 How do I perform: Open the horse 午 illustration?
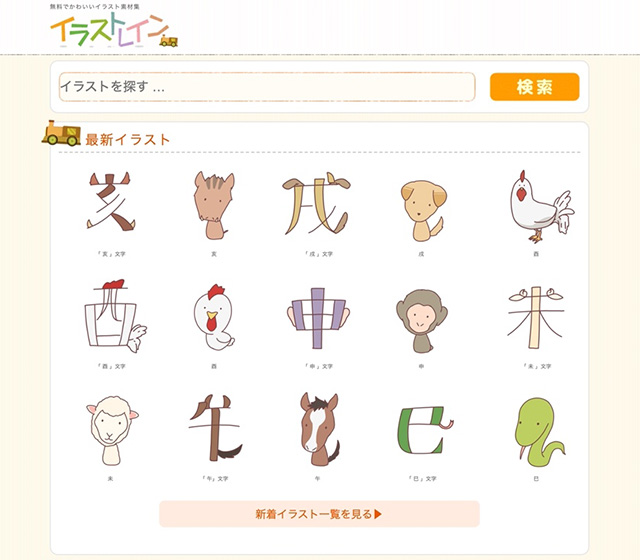[317, 430]
